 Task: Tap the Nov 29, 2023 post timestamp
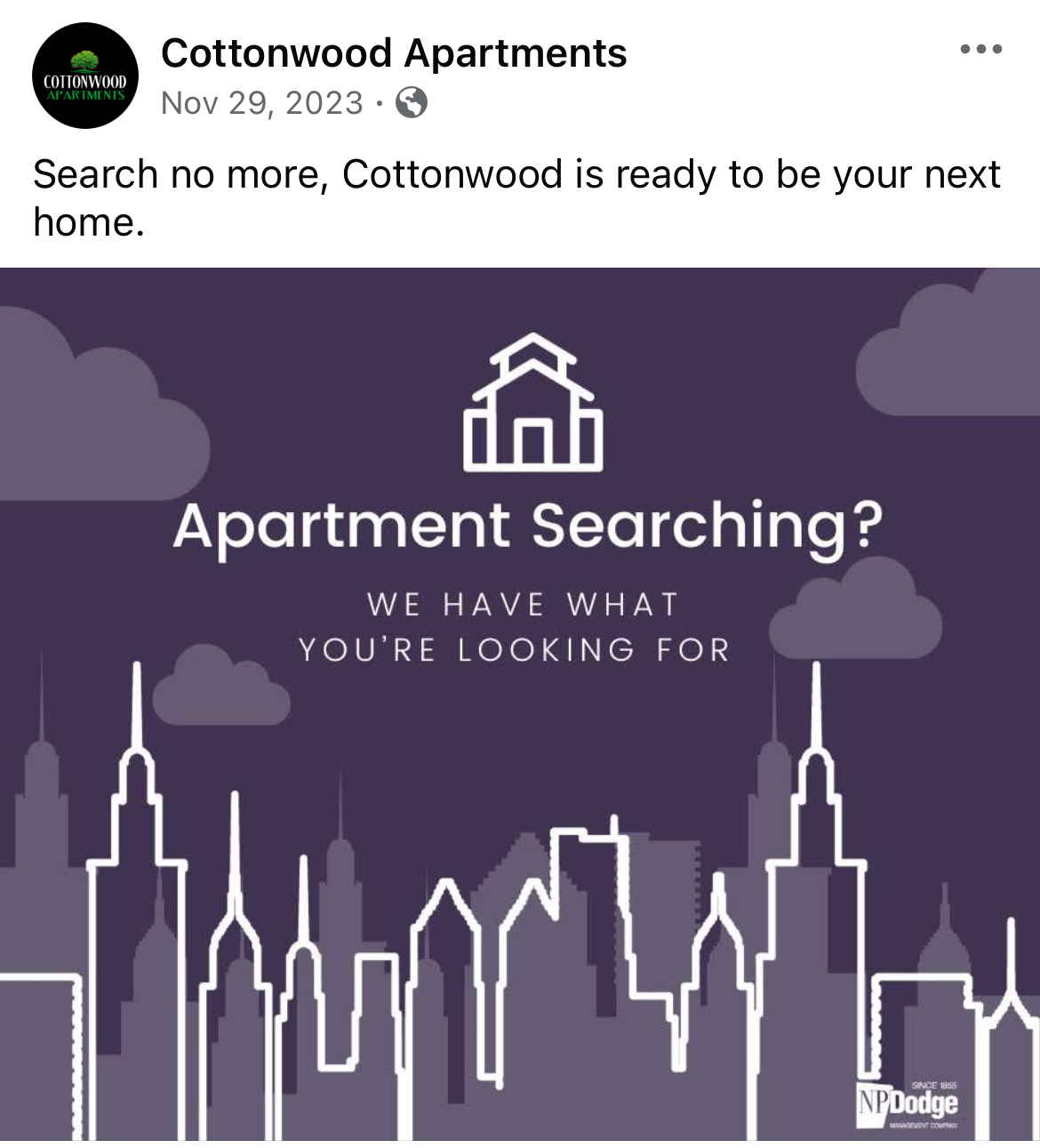(262, 103)
